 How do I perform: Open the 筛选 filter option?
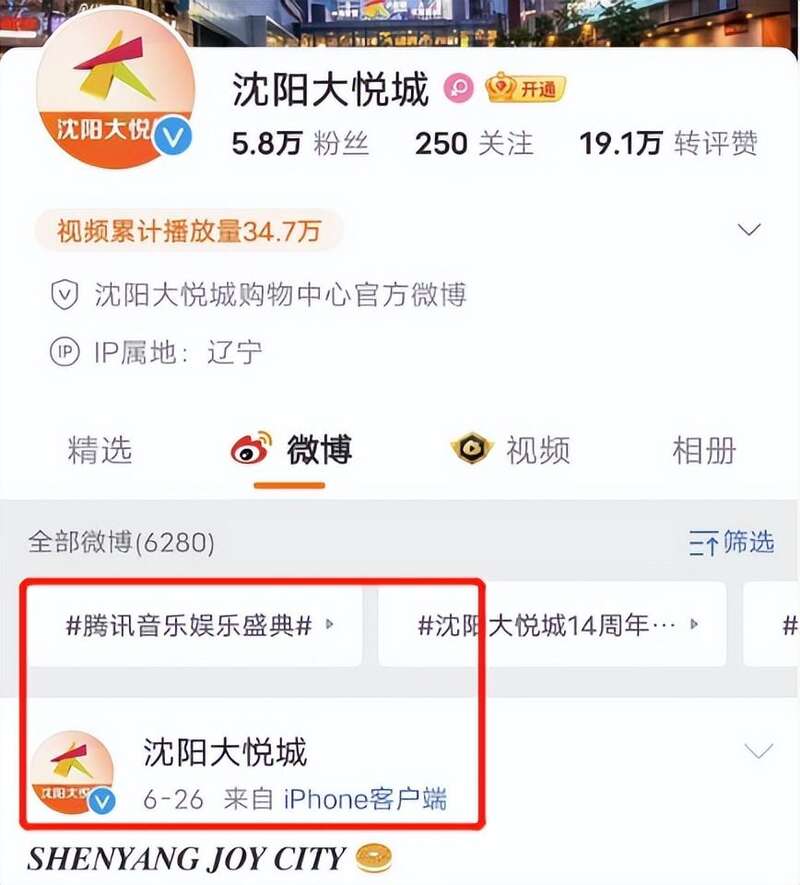pos(732,543)
